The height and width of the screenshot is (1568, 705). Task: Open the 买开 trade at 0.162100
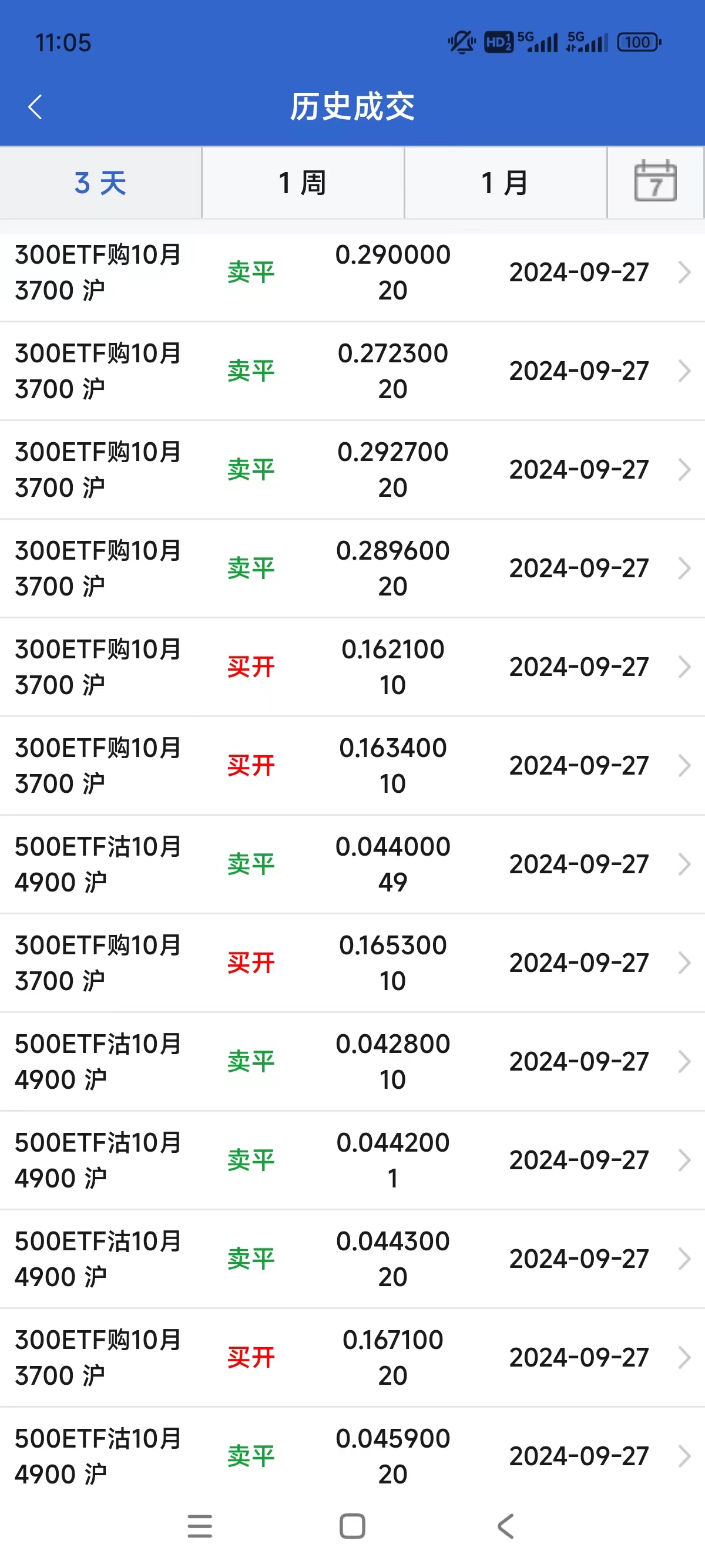[352, 667]
